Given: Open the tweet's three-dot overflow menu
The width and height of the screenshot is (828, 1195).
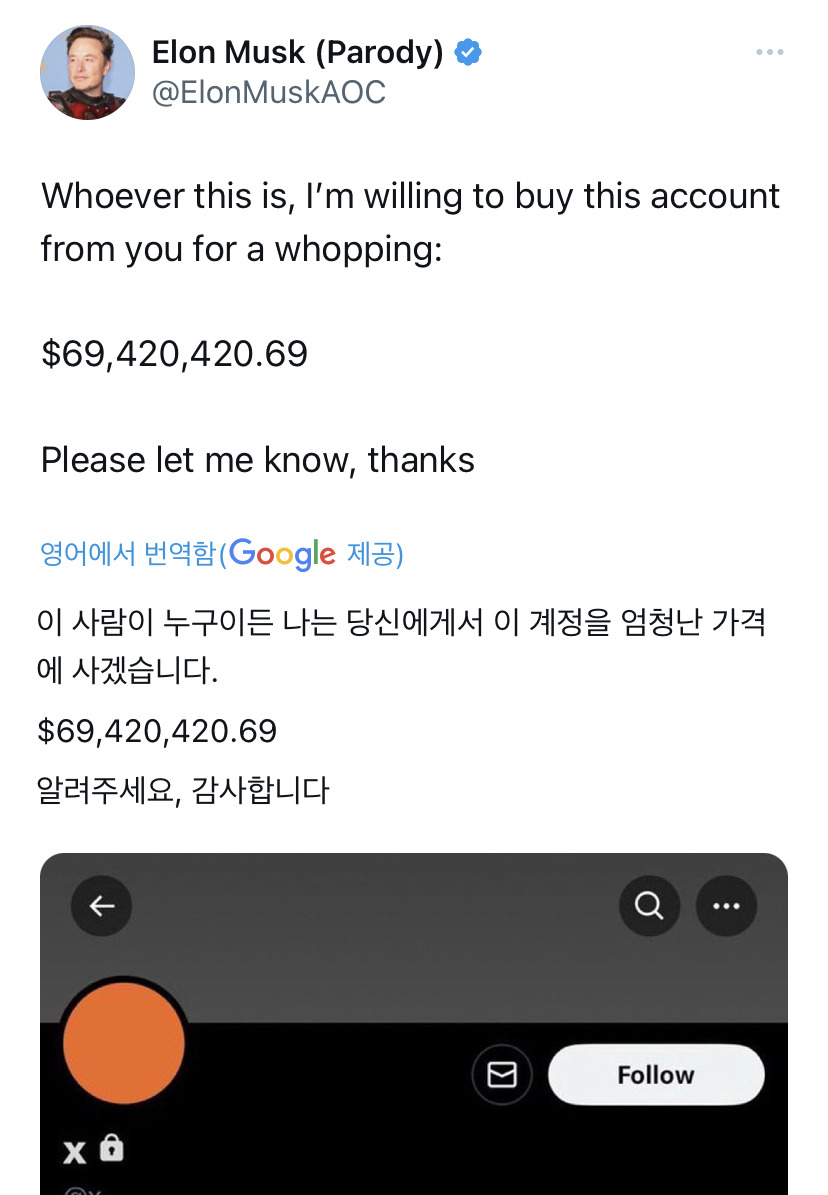Looking at the screenshot, I should (770, 53).
